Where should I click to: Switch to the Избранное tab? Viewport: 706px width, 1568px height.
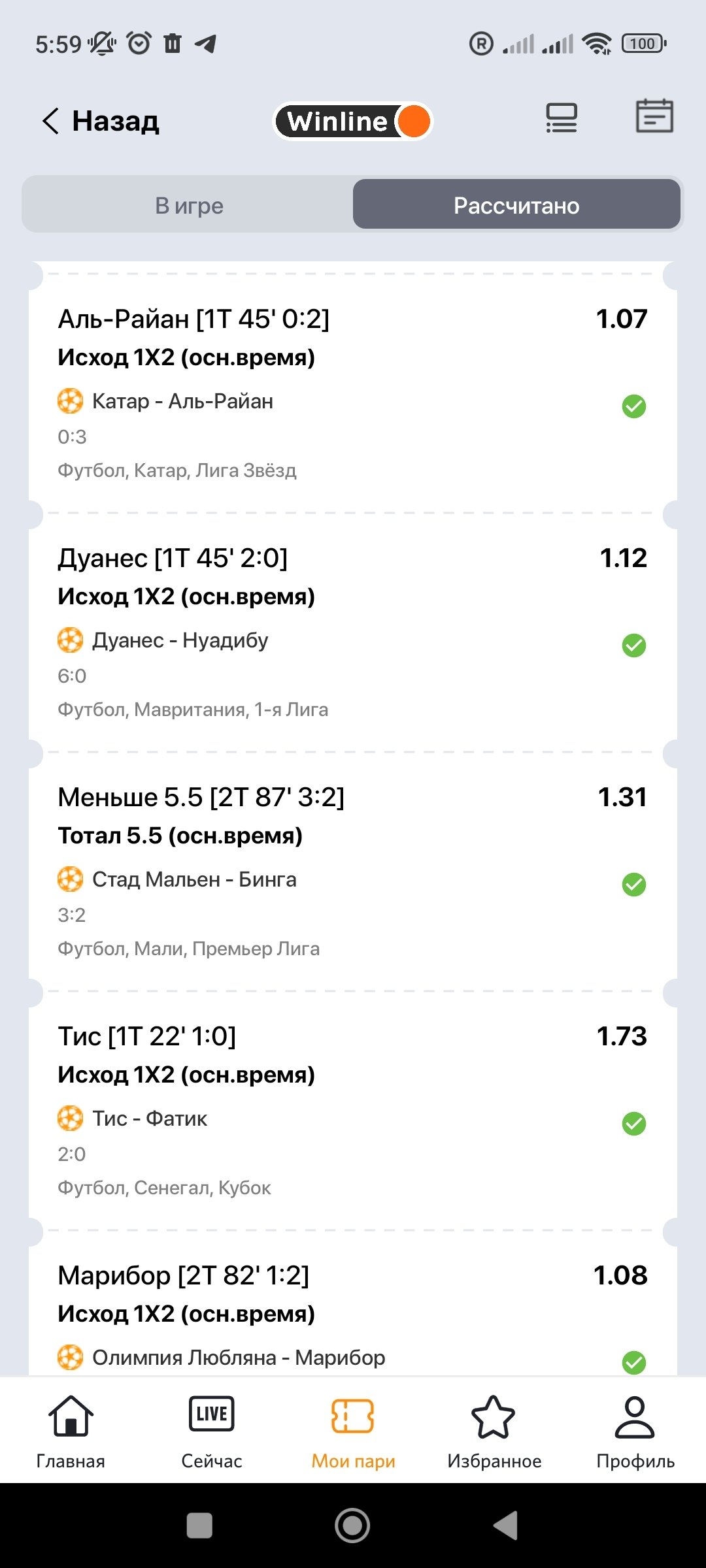click(x=494, y=1432)
